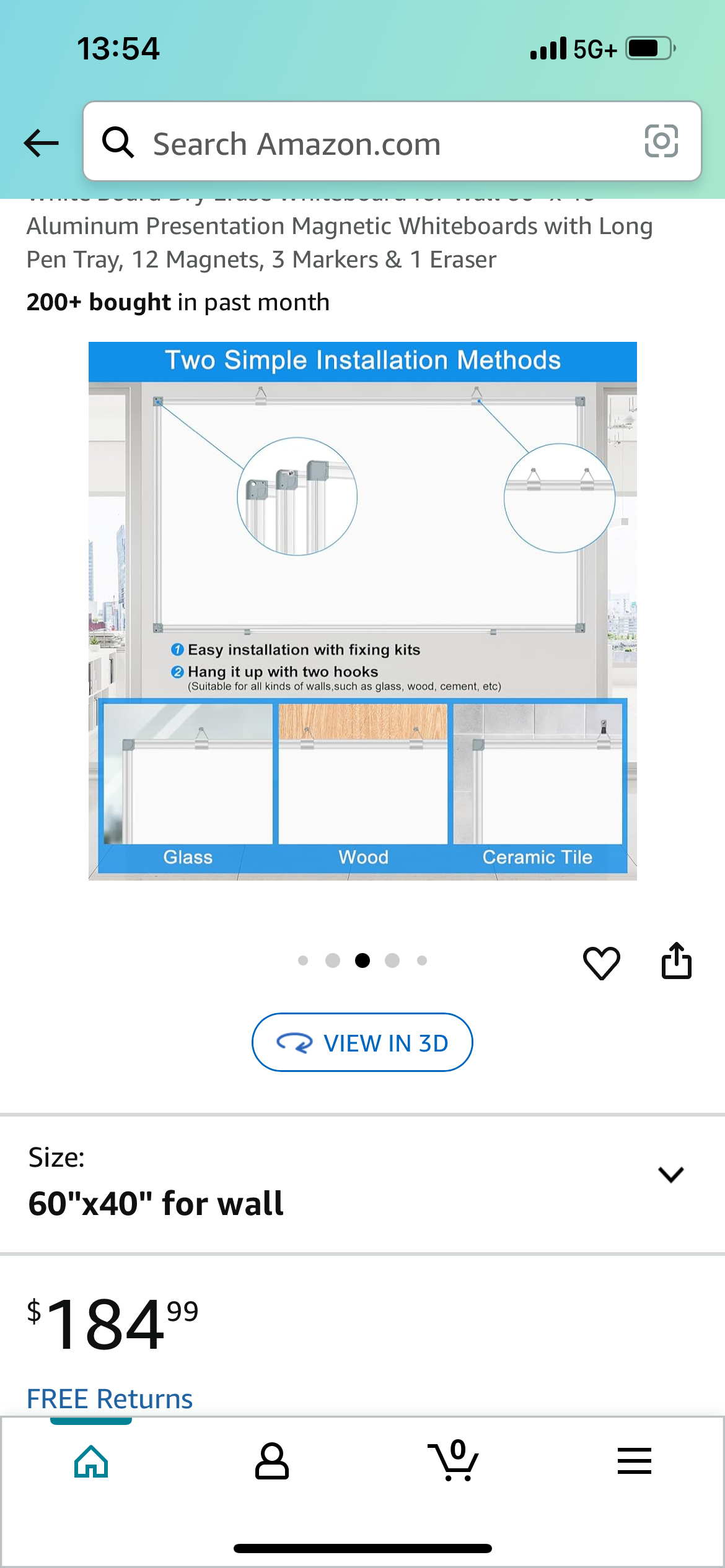
Task: Add item to wish list heart
Action: pos(601,962)
